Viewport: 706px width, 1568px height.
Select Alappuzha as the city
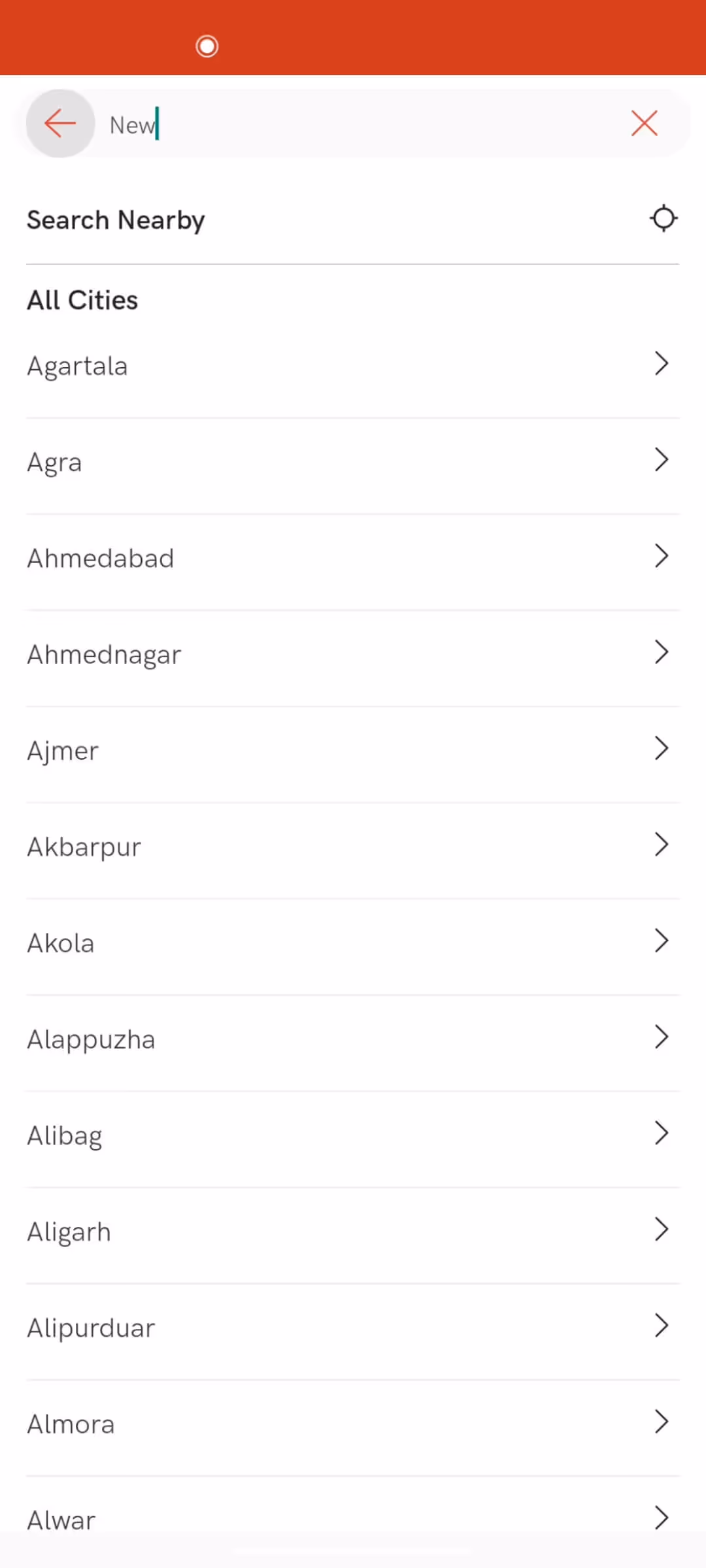click(x=352, y=1039)
